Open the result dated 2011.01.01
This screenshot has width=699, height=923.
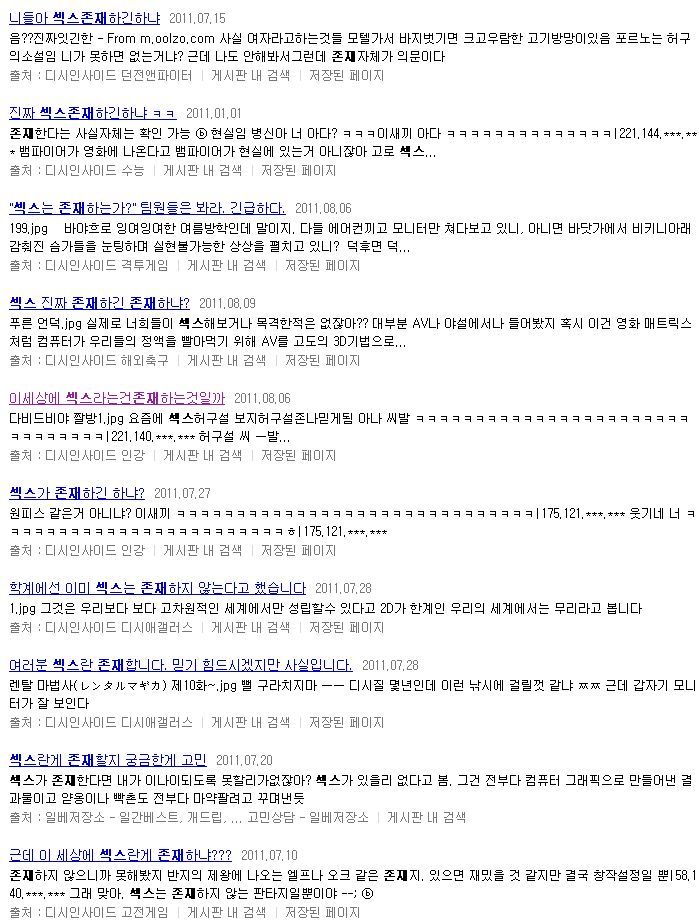tap(92, 113)
